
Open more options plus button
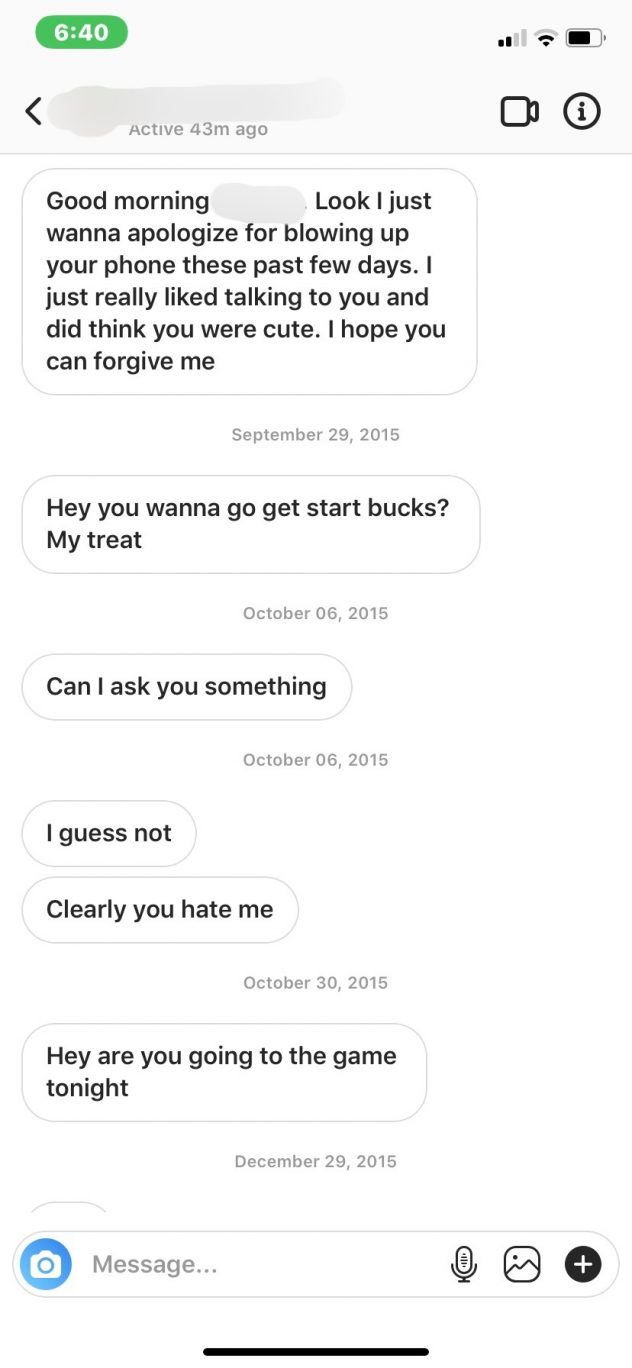(x=583, y=1264)
